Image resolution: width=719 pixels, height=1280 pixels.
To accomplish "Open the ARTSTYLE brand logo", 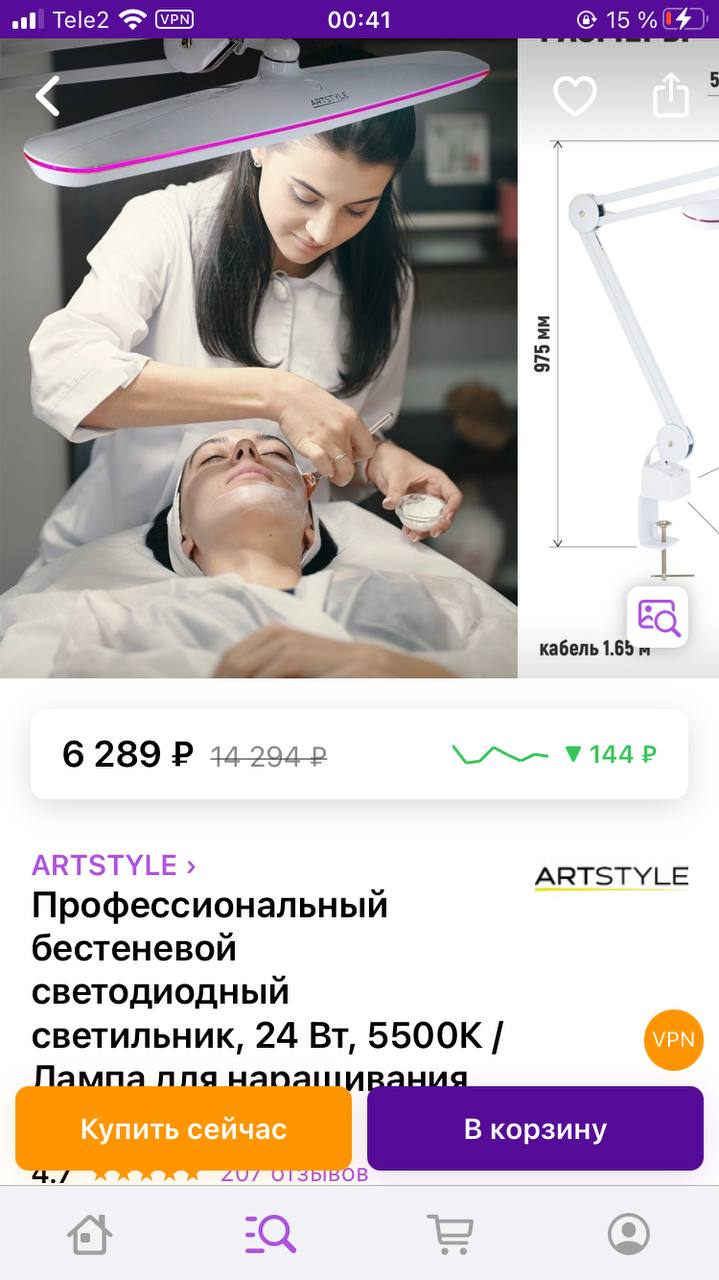I will (x=611, y=877).
